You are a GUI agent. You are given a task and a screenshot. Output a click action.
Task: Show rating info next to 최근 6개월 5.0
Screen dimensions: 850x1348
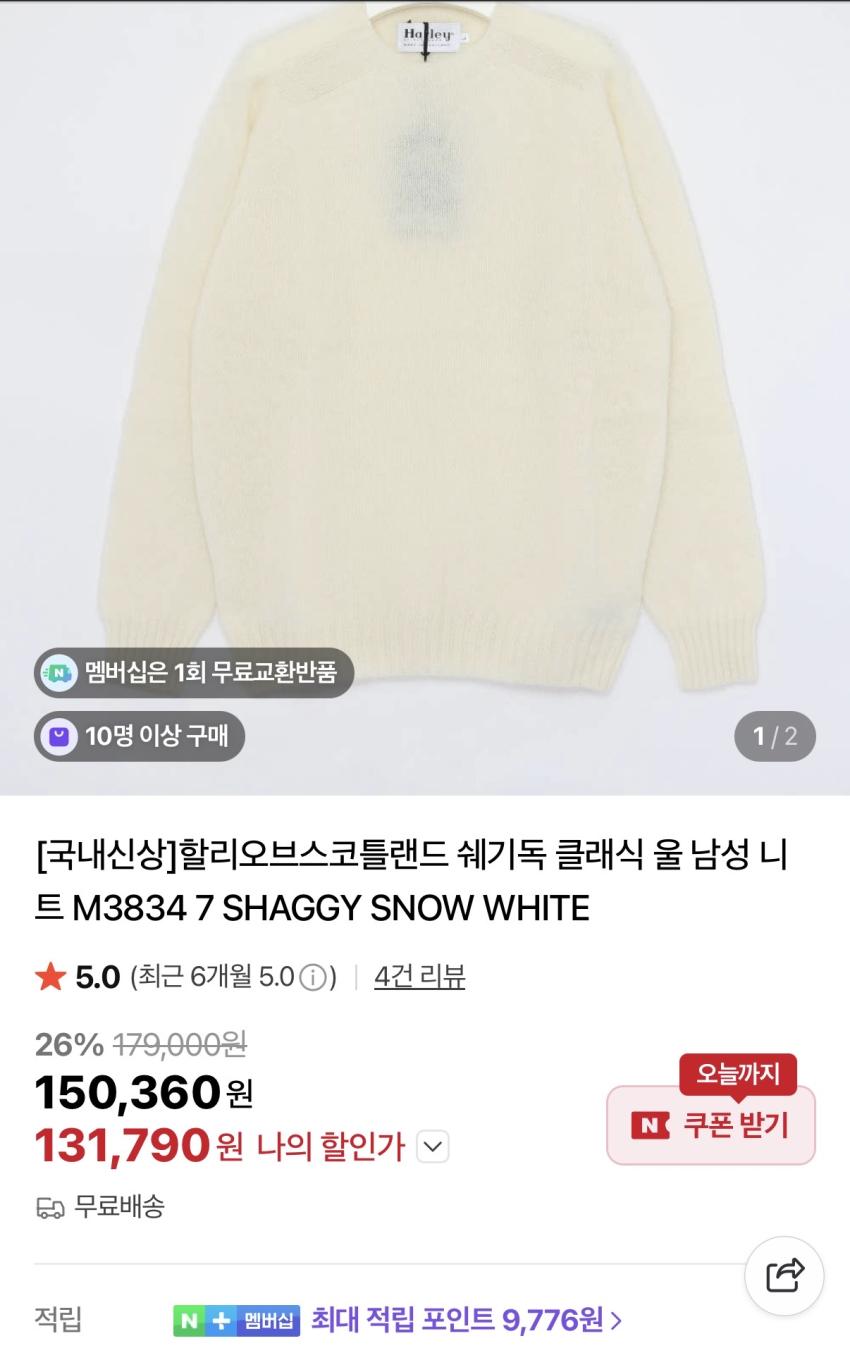tap(314, 977)
